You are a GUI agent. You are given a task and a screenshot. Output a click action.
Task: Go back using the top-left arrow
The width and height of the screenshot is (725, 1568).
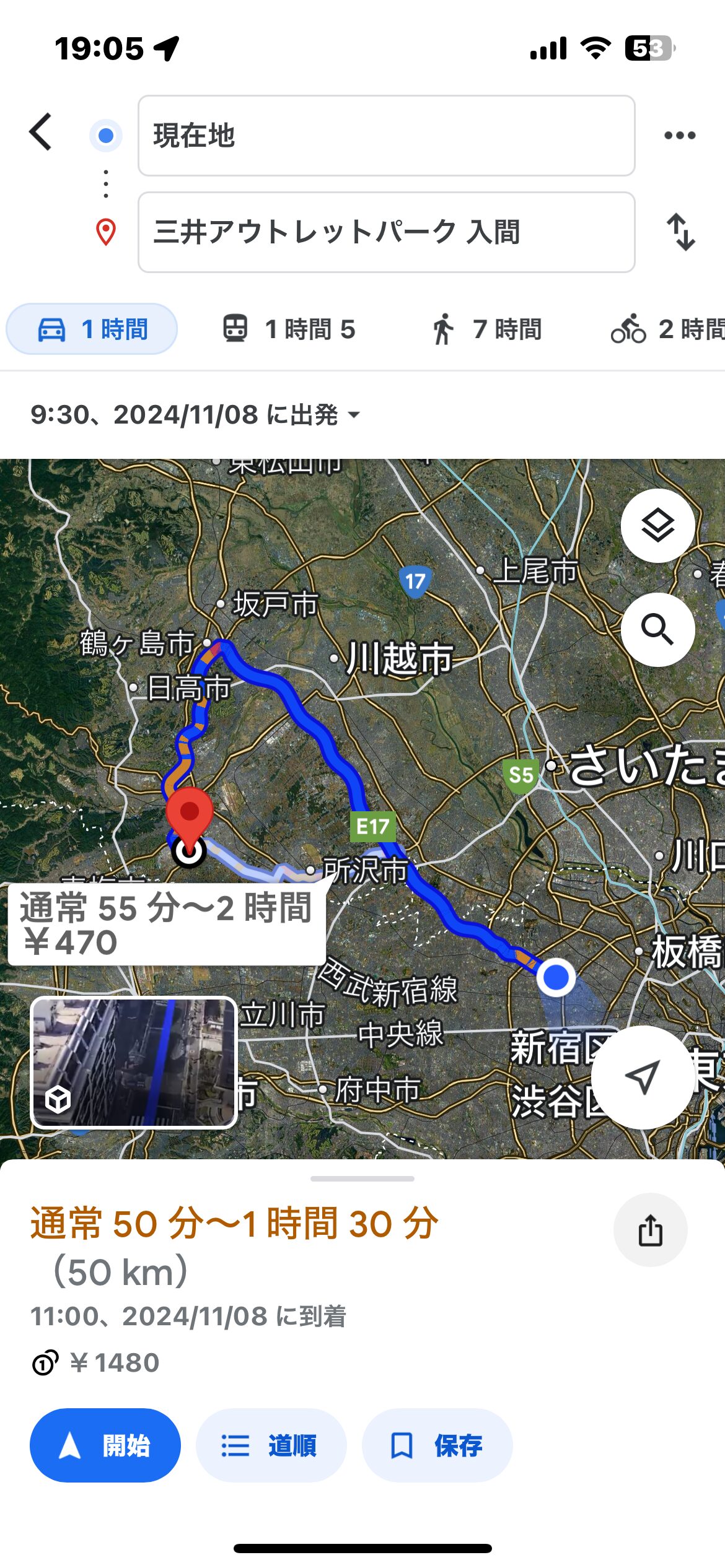click(41, 132)
